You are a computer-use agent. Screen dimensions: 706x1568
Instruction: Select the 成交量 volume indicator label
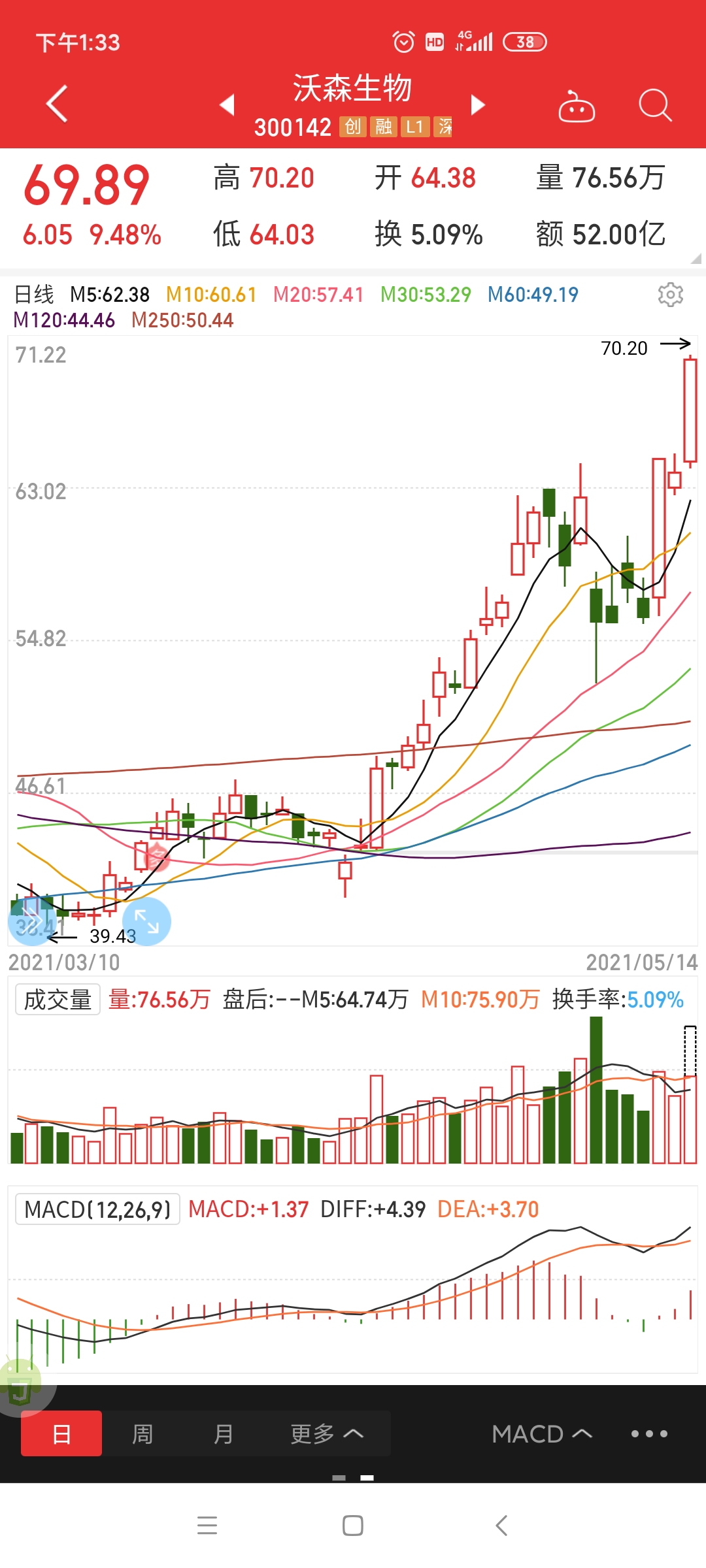(x=58, y=1000)
